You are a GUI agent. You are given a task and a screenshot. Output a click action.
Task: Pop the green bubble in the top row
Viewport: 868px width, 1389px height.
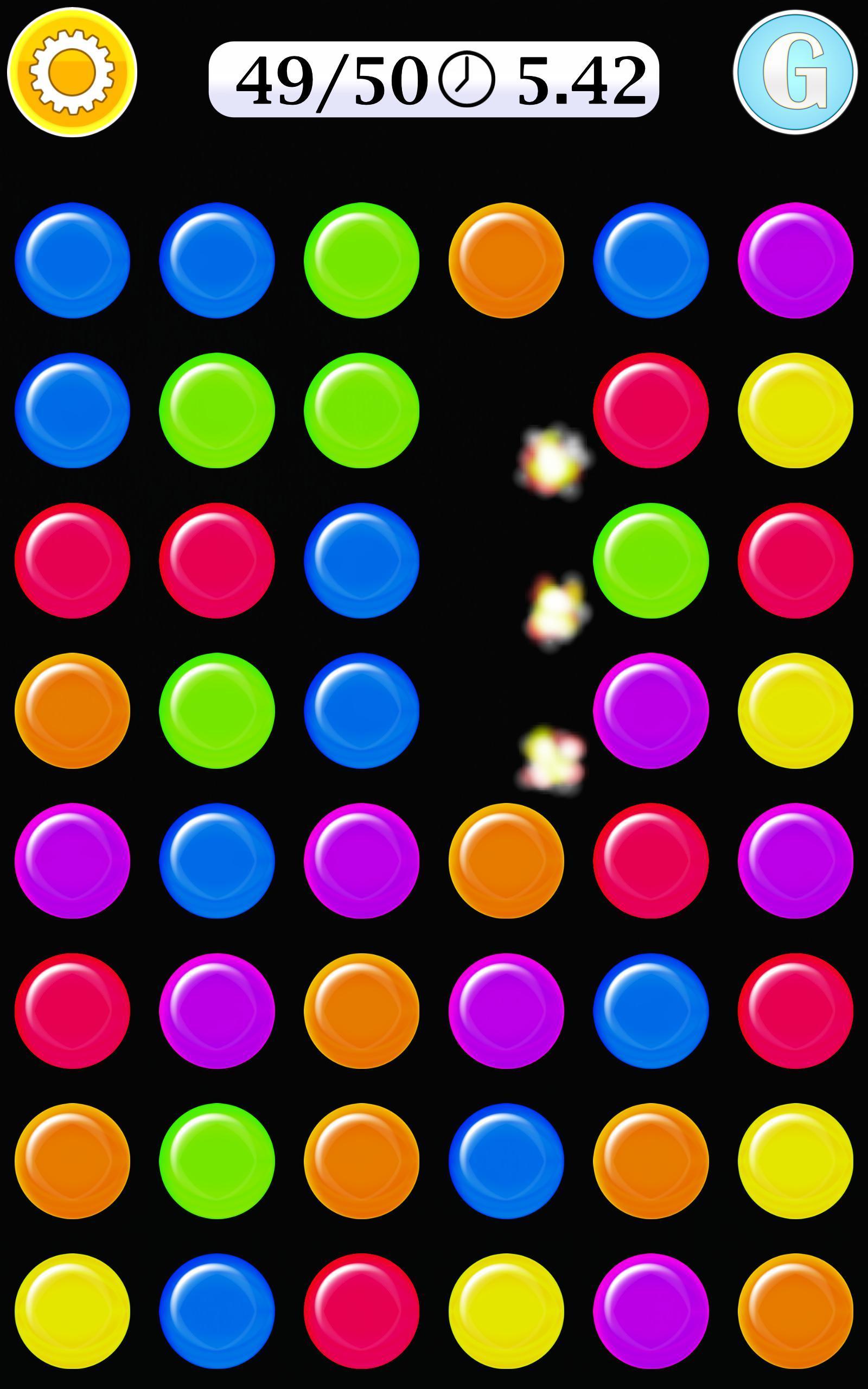[361, 260]
